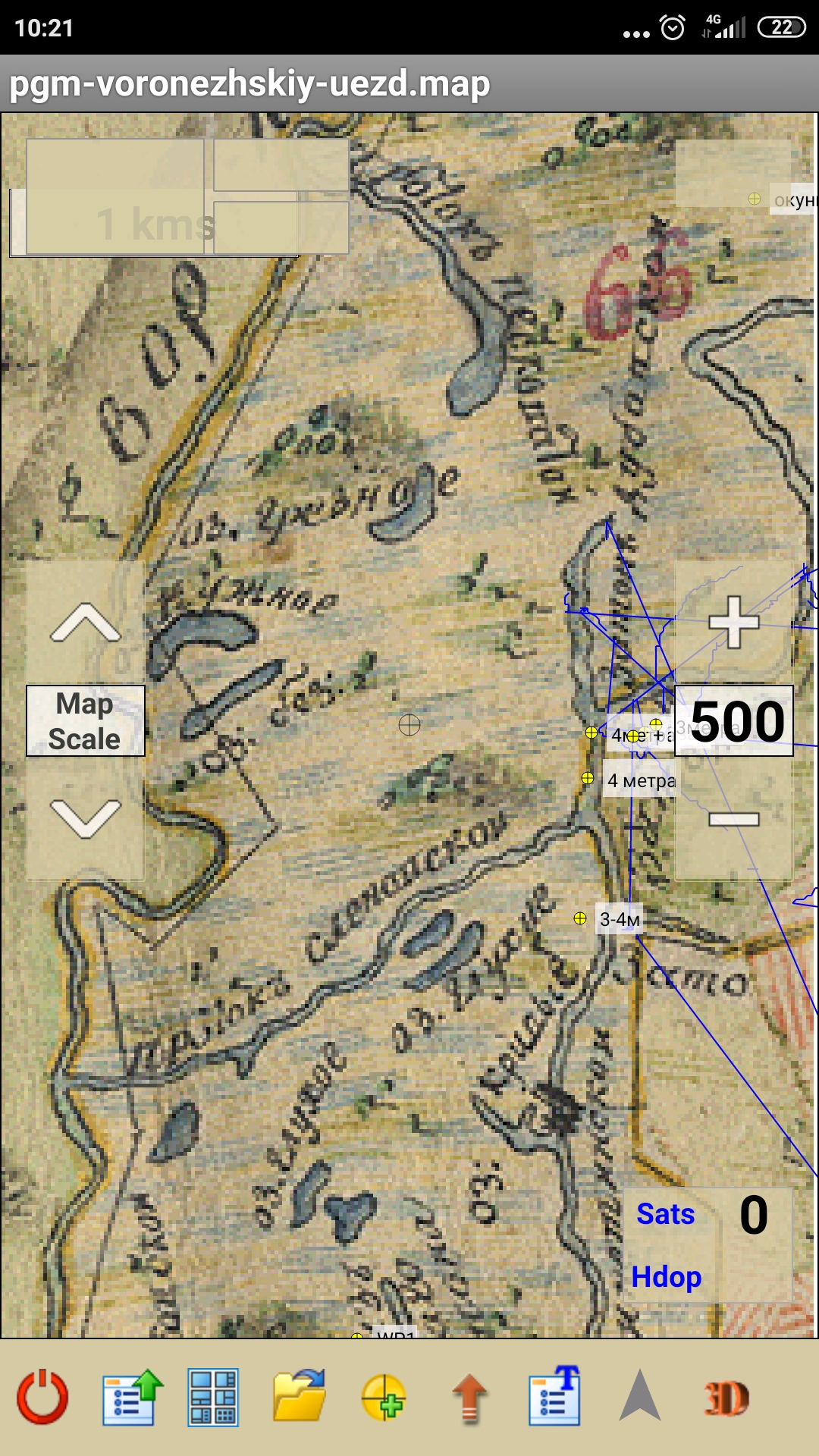Zoom out with the minus button

[x=733, y=819]
